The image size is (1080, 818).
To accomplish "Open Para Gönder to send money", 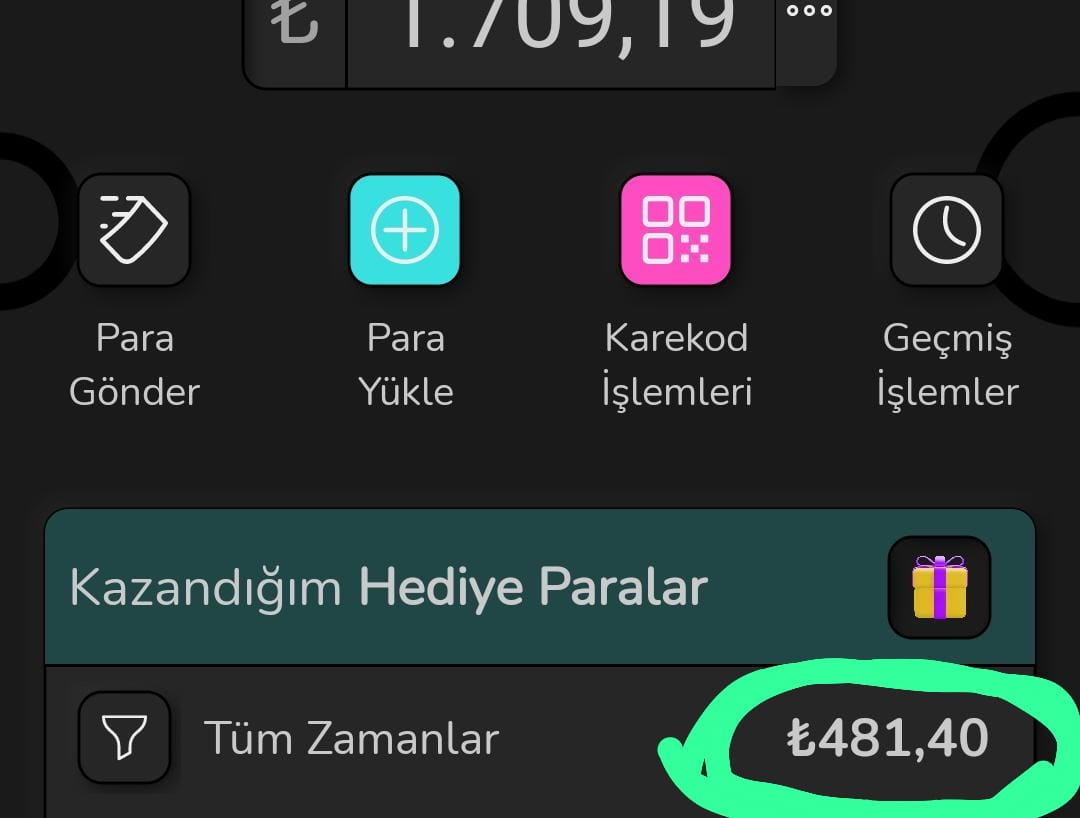I will [x=134, y=231].
